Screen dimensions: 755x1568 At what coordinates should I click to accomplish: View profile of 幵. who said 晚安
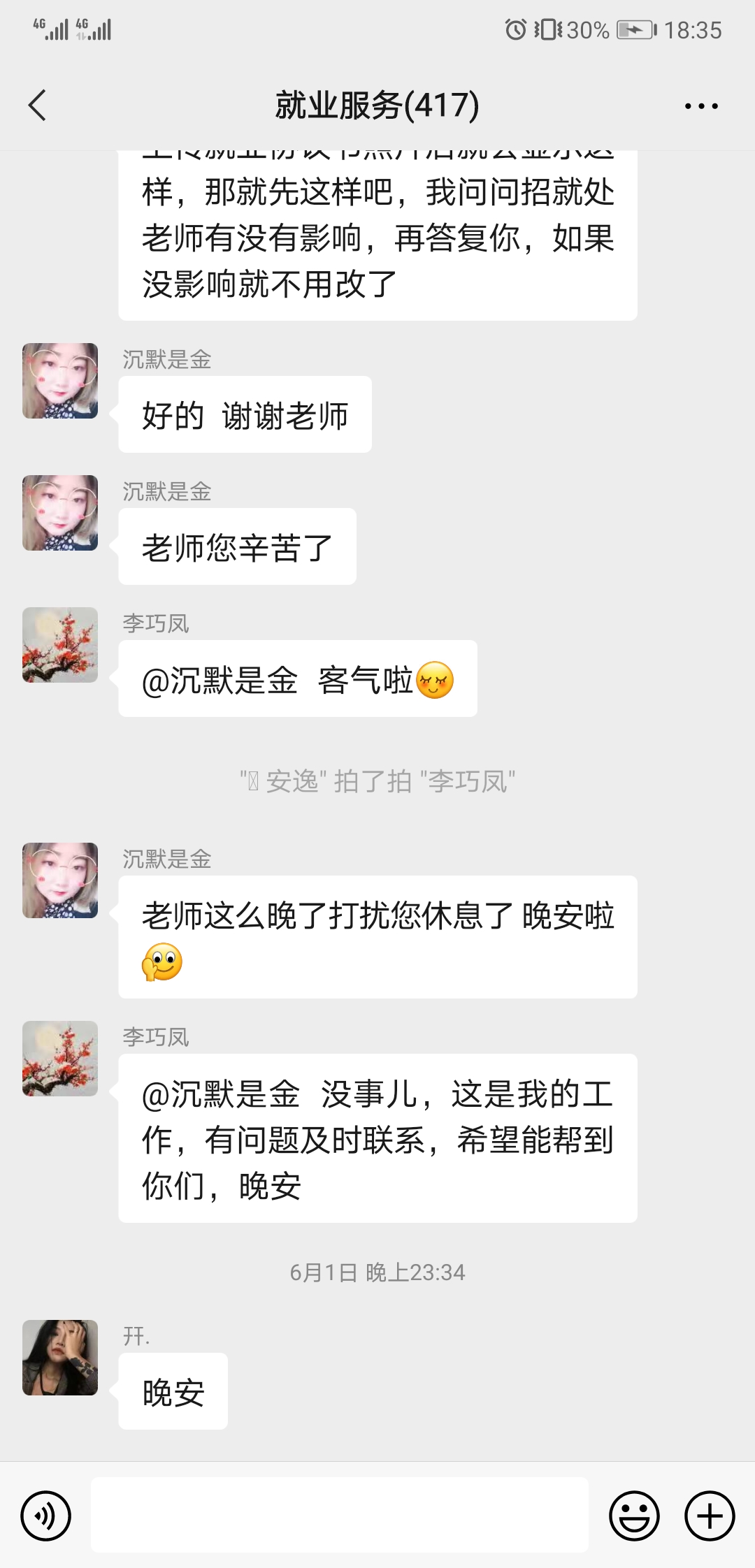coord(60,1357)
